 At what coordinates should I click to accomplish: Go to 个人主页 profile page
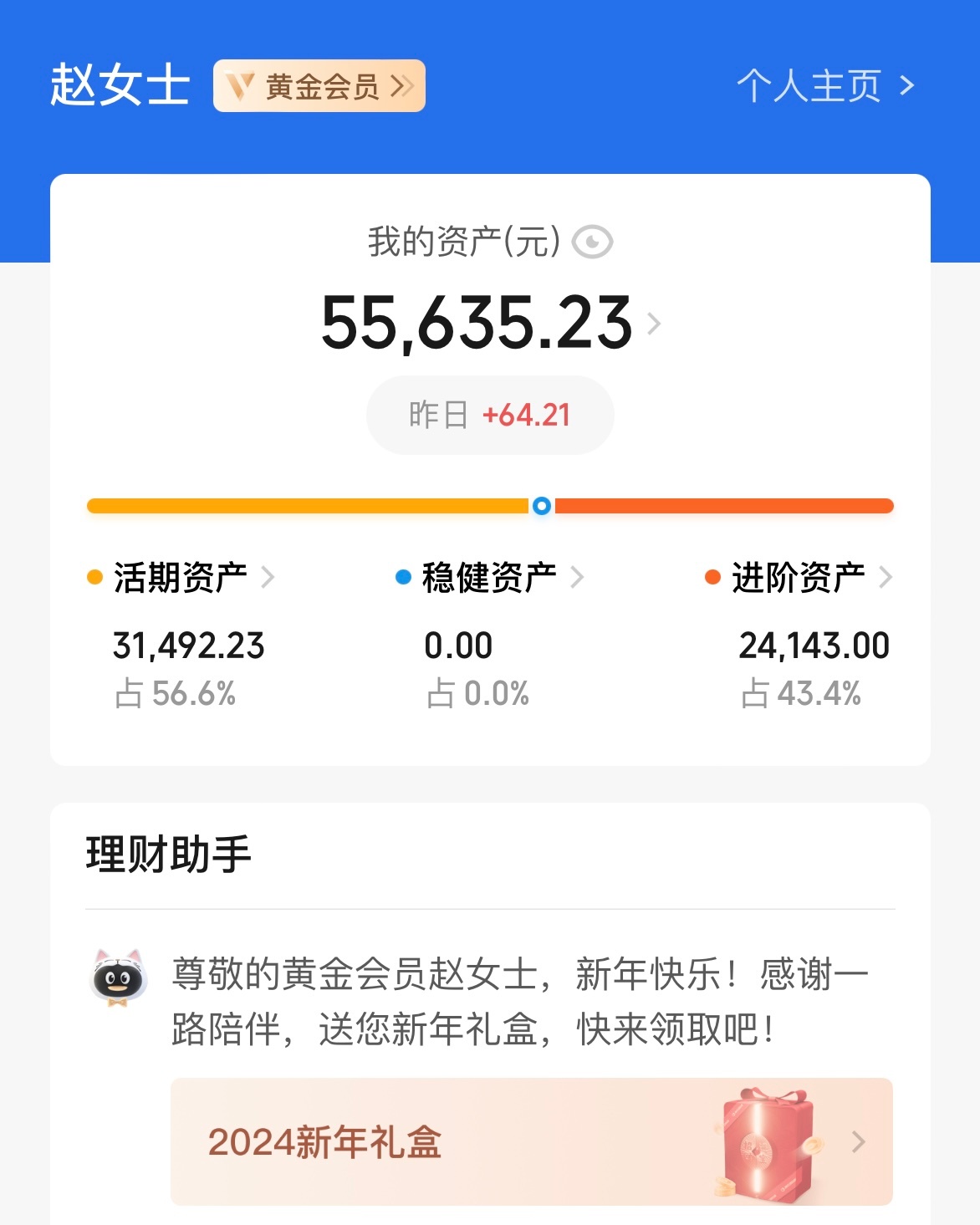click(x=824, y=86)
